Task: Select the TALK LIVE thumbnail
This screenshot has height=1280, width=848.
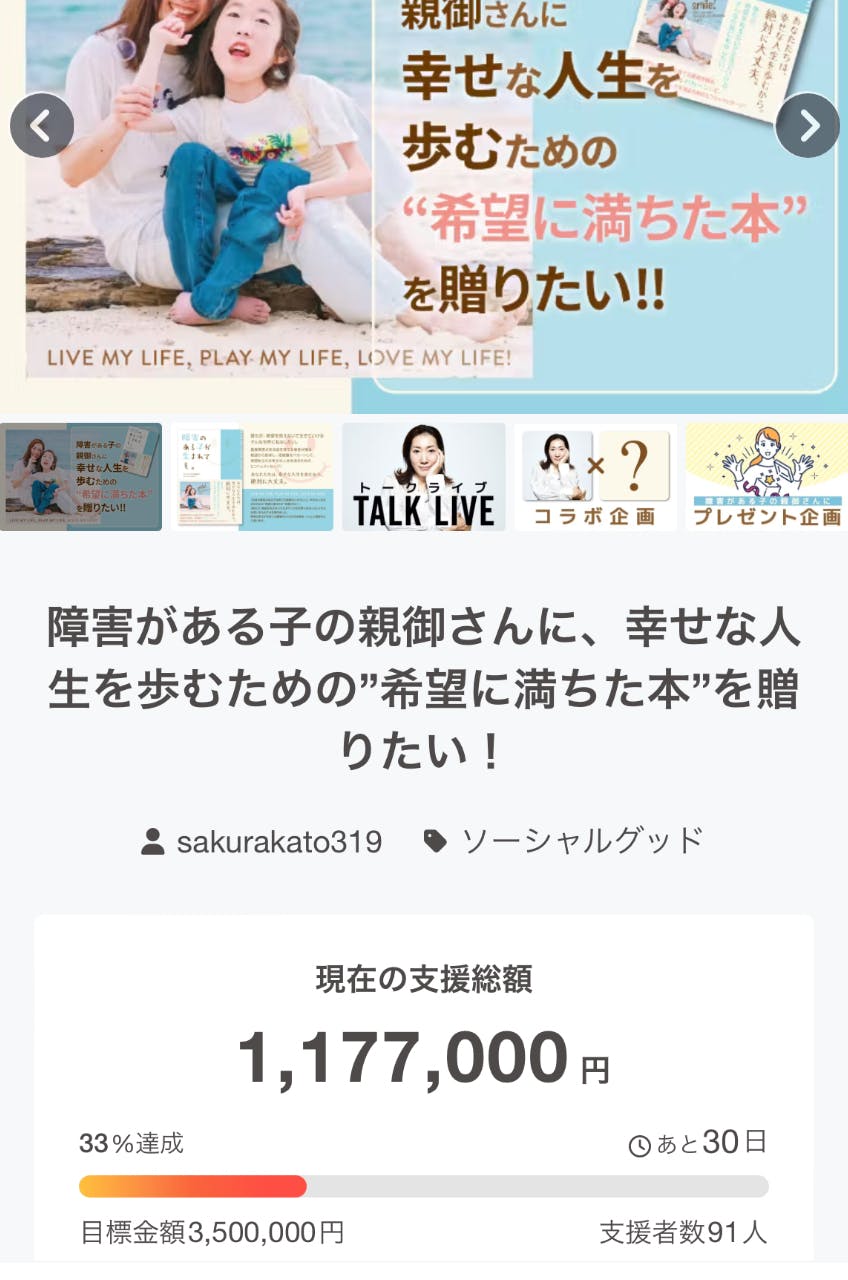Action: [x=423, y=477]
